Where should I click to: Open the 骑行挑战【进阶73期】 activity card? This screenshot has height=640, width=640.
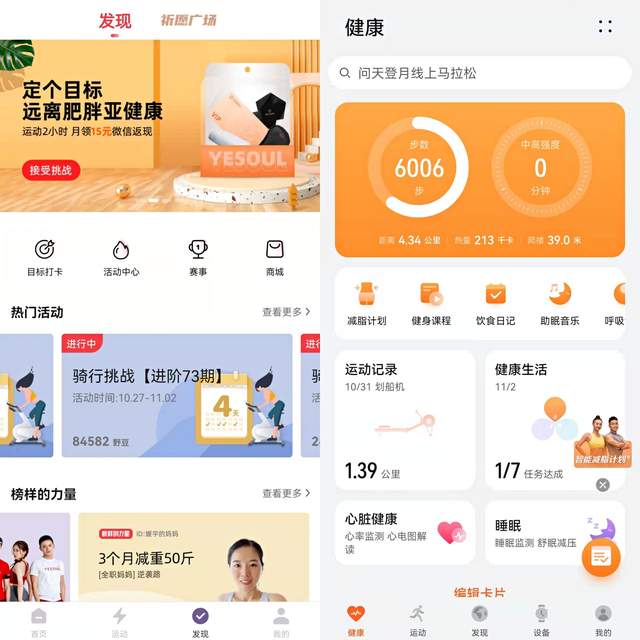[x=176, y=395]
